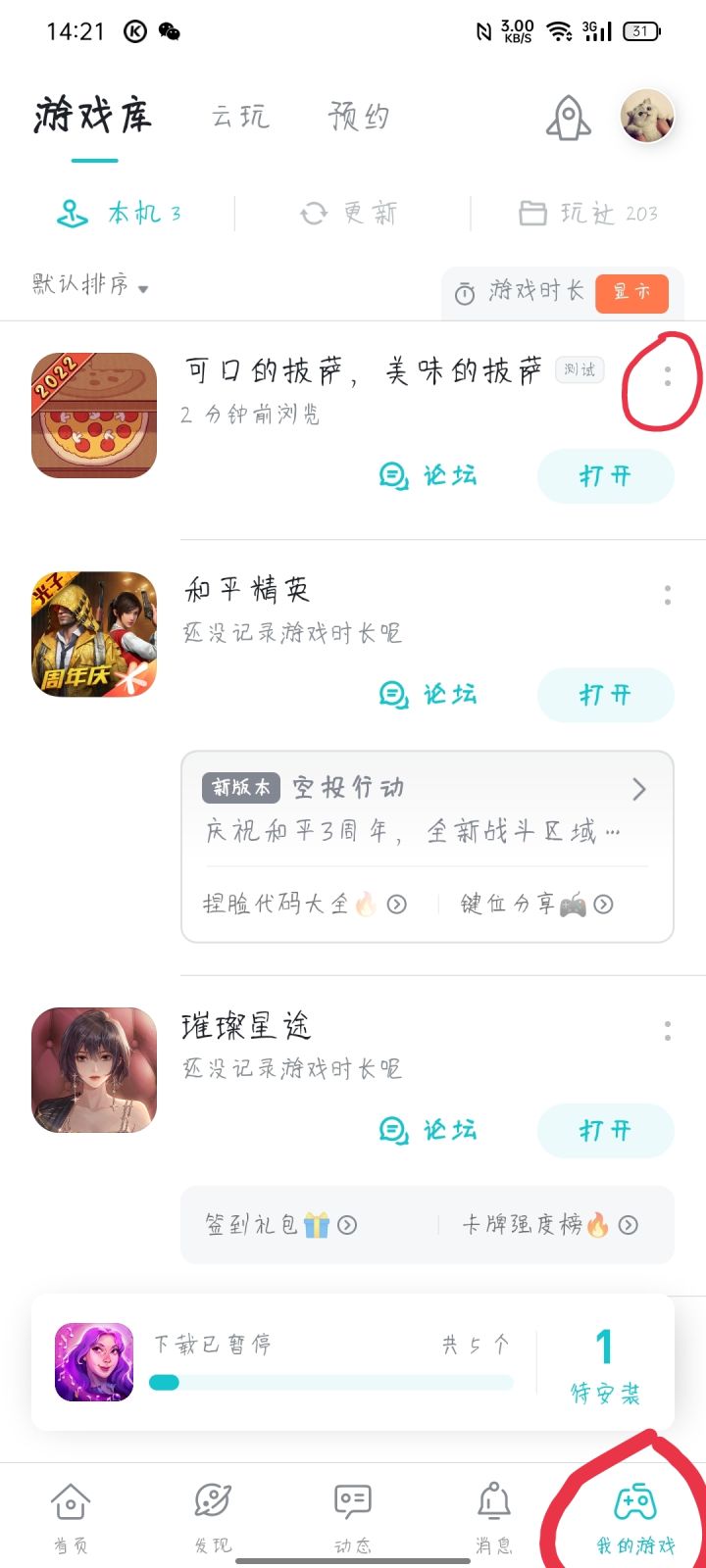Open the 签到礼包 link
Screen dimensions: 706x1568
pos(280,1225)
